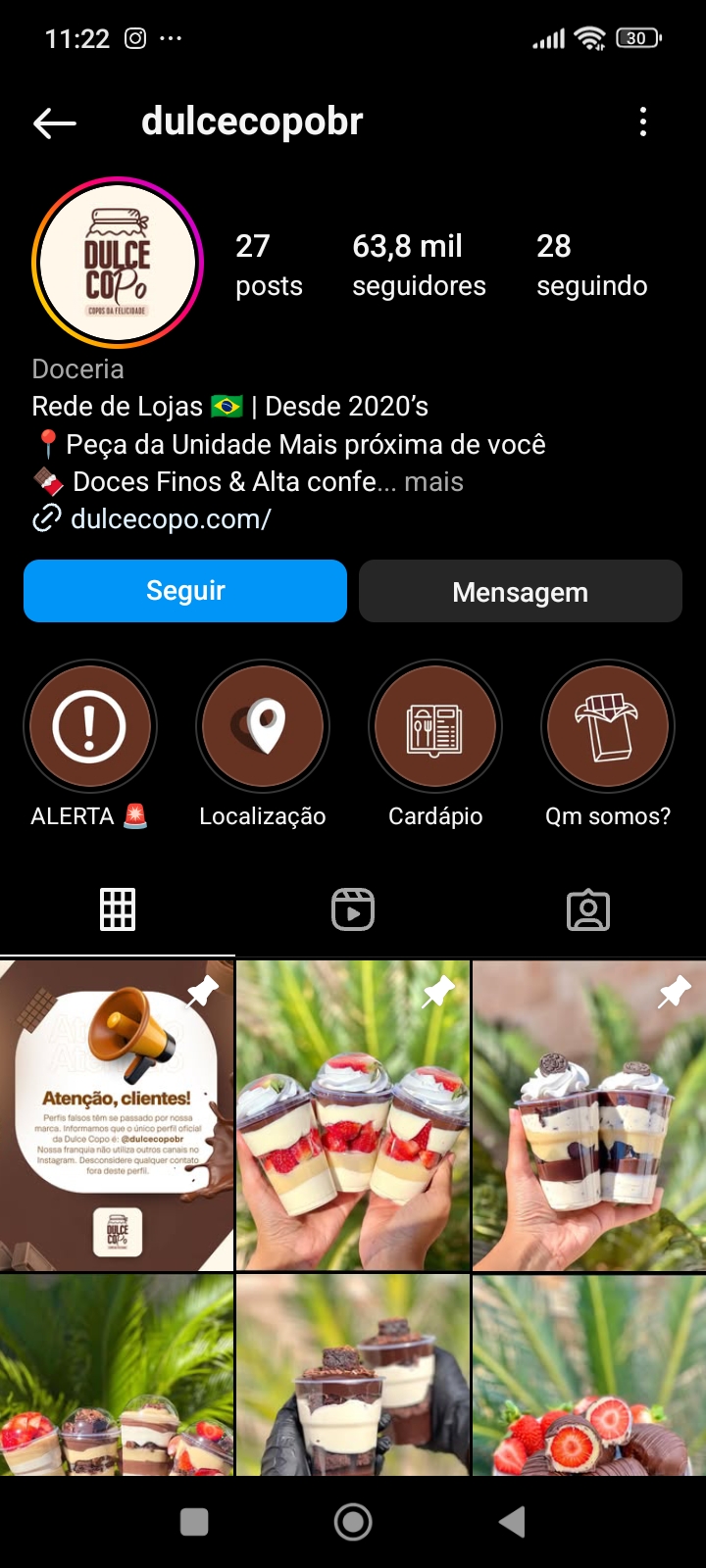Switch to the posts grid tab
This screenshot has width=706, height=1568.
[x=118, y=909]
